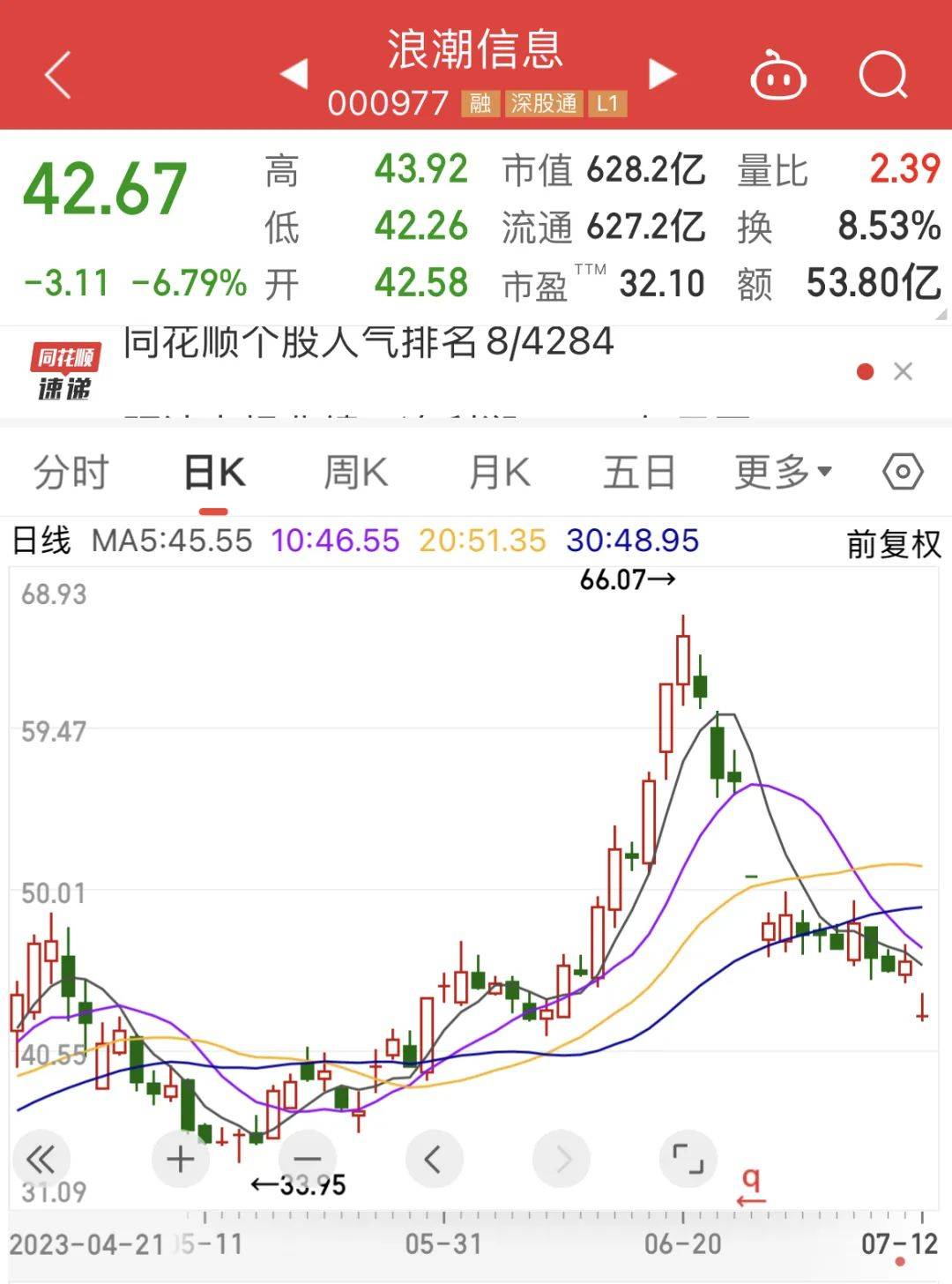Switch to the 月K chart tab

coord(499,473)
